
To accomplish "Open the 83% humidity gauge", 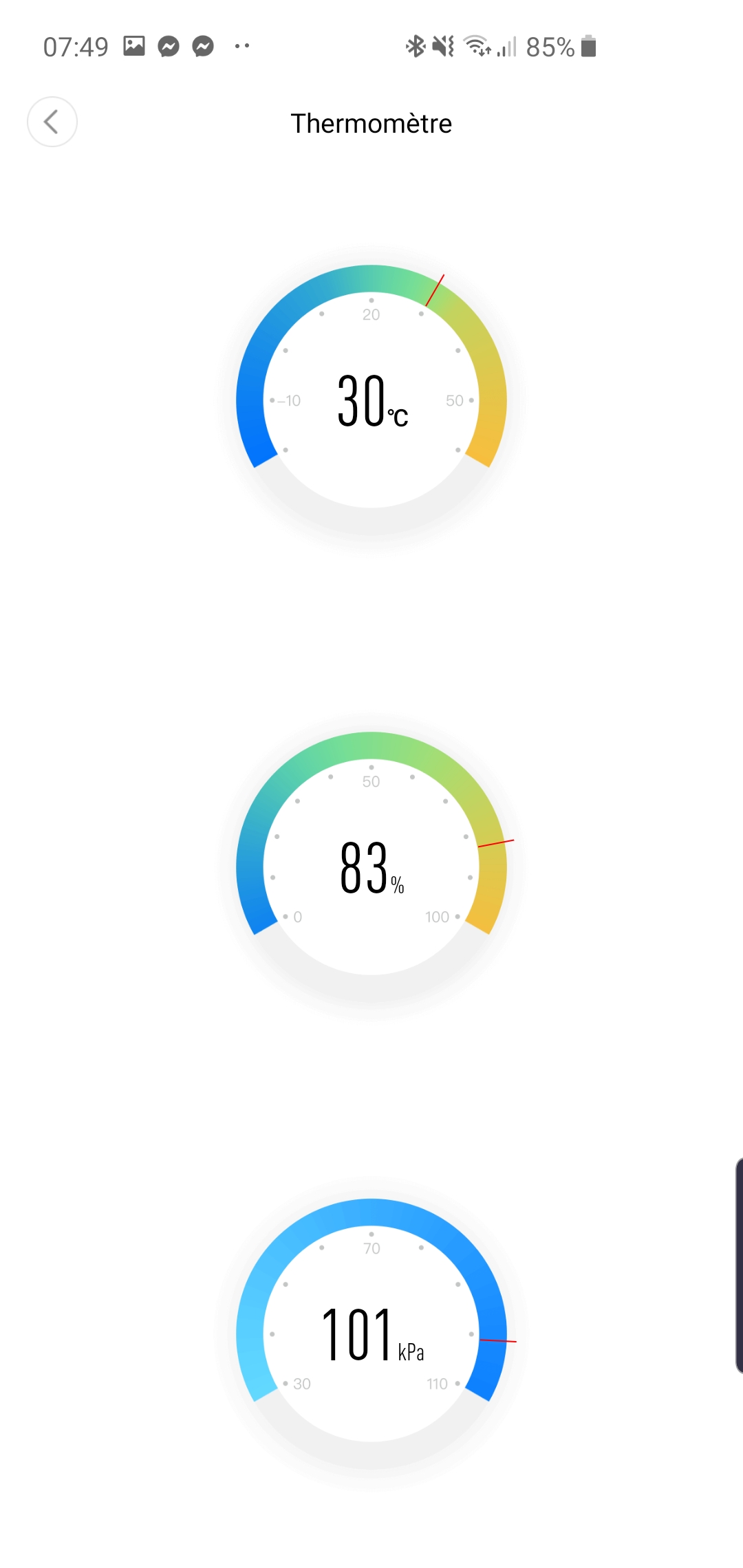I will pos(371,867).
